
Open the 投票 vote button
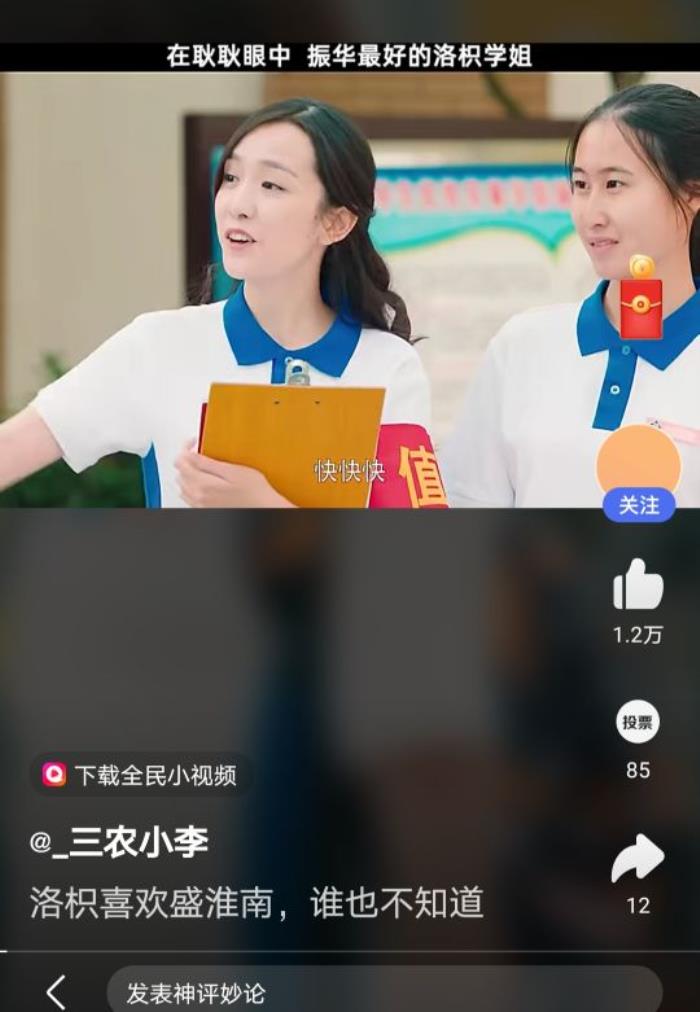[x=638, y=722]
